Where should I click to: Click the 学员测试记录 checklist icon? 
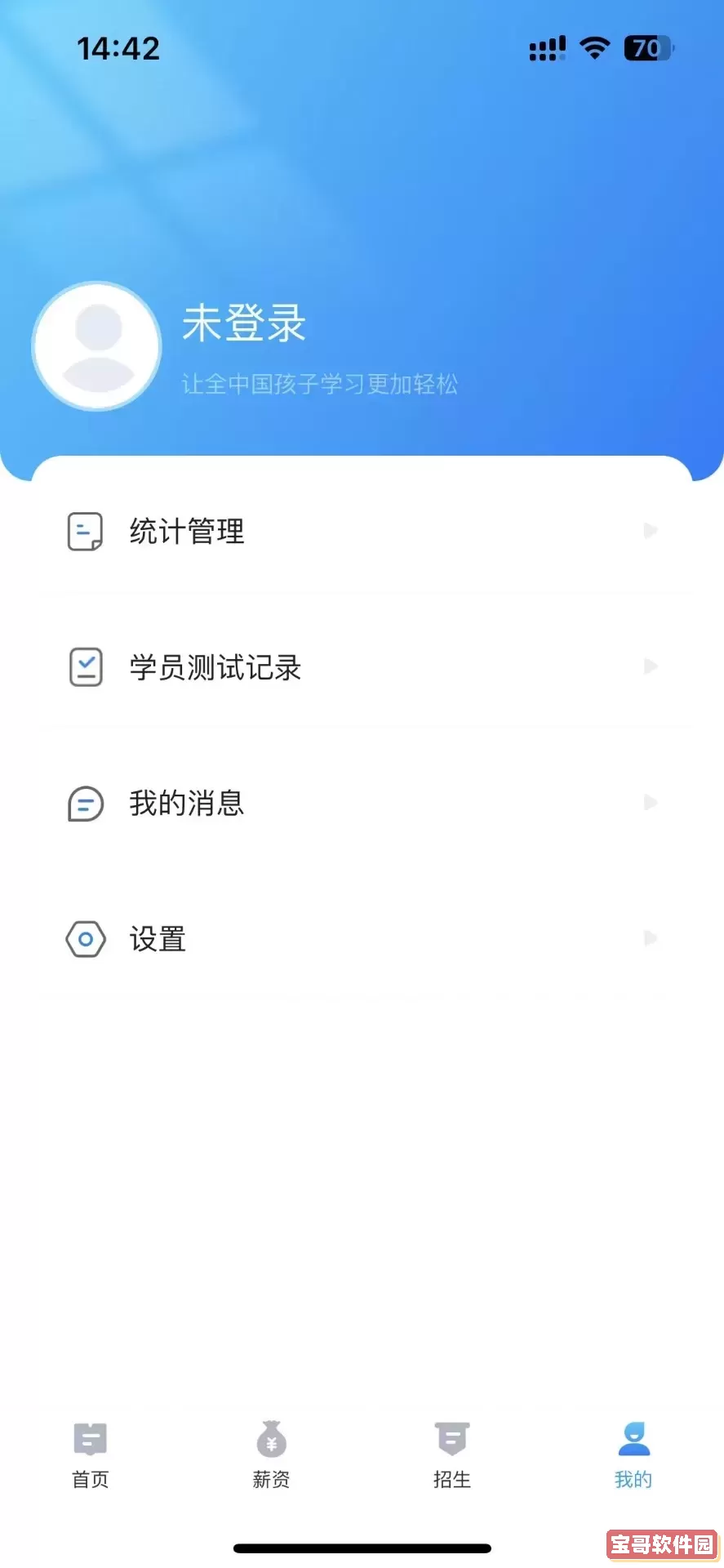[x=85, y=666]
